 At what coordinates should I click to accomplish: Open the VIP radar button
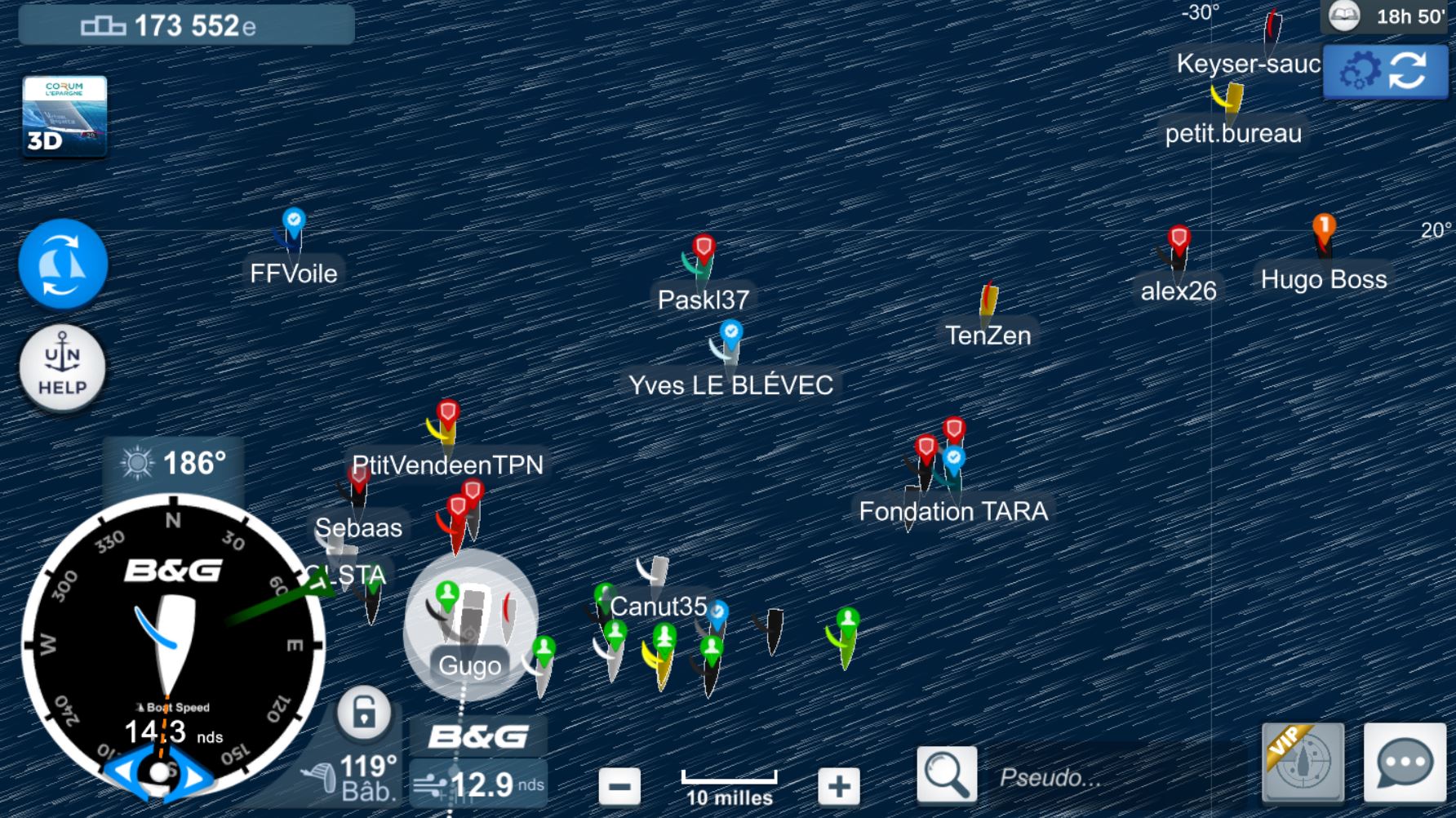1303,762
